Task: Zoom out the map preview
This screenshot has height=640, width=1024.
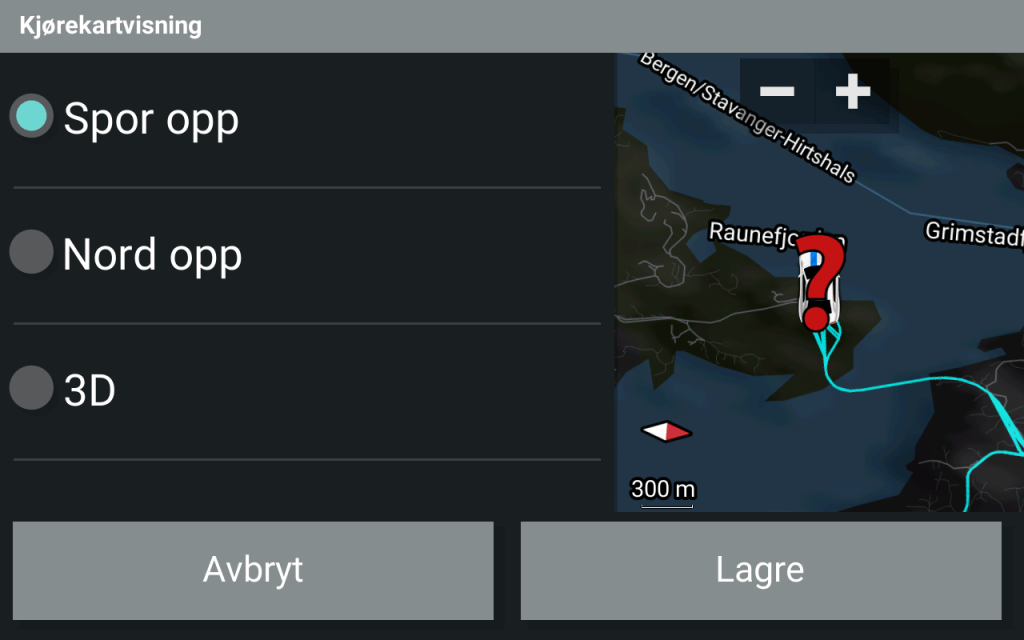Action: click(x=777, y=92)
